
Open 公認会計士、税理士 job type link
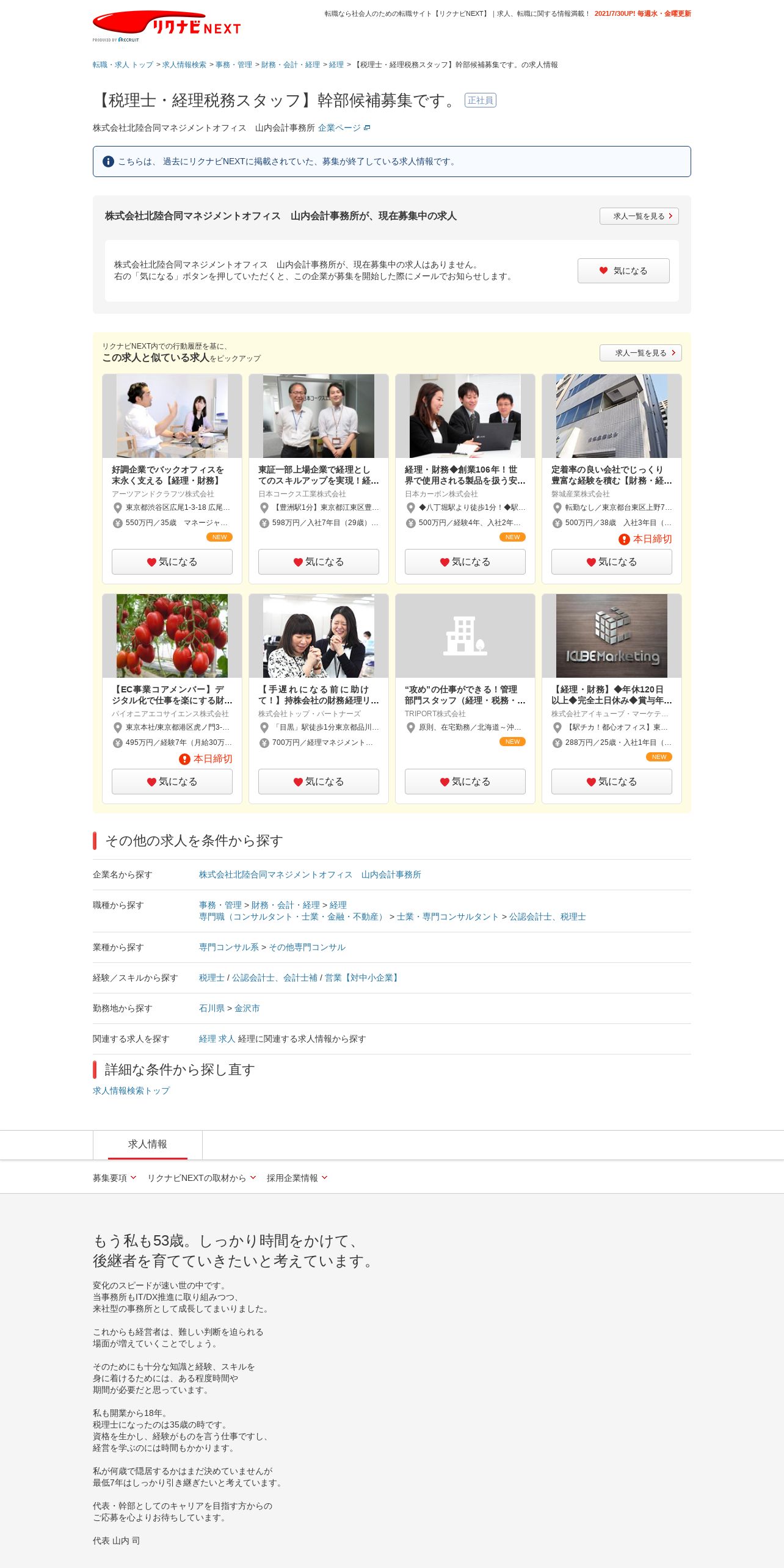click(548, 916)
